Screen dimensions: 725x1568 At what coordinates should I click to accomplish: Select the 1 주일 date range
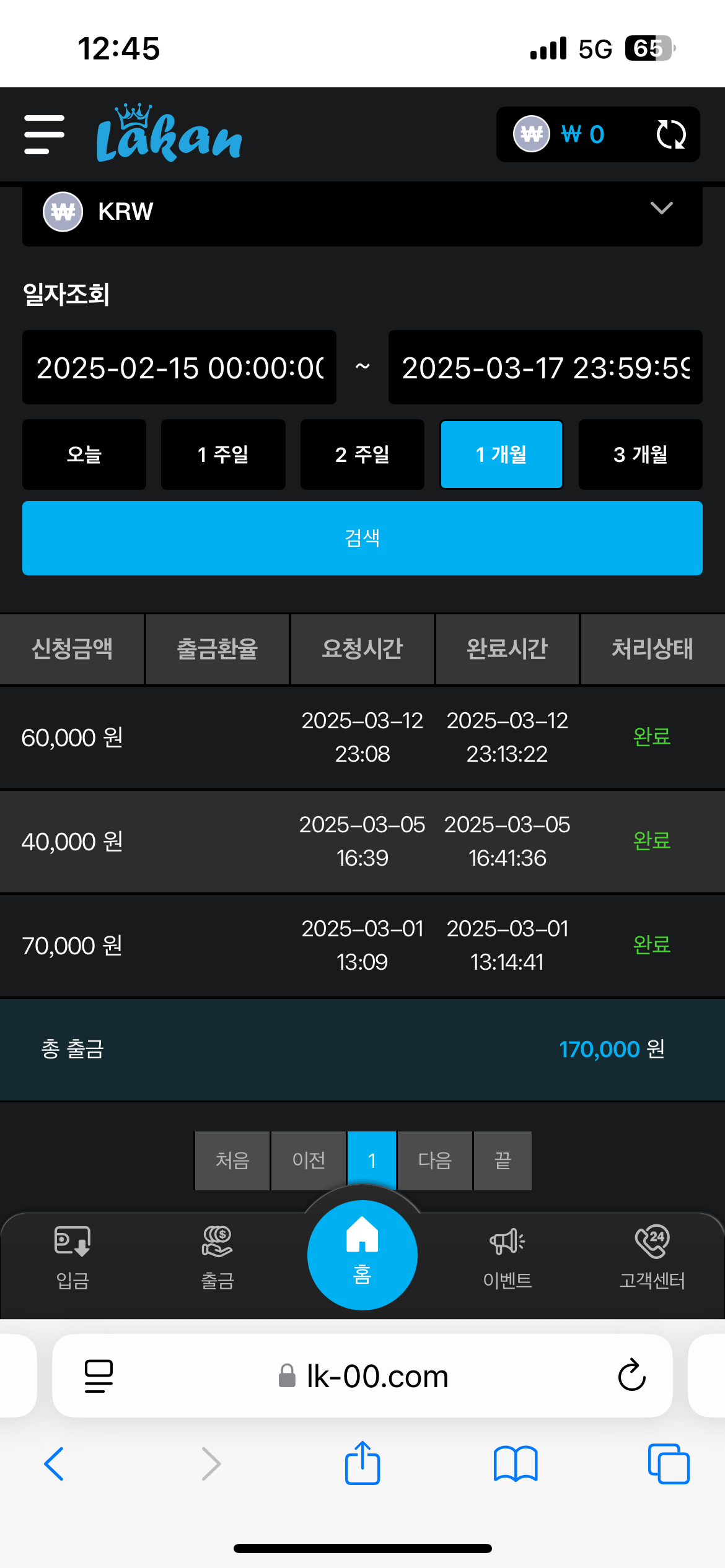223,455
